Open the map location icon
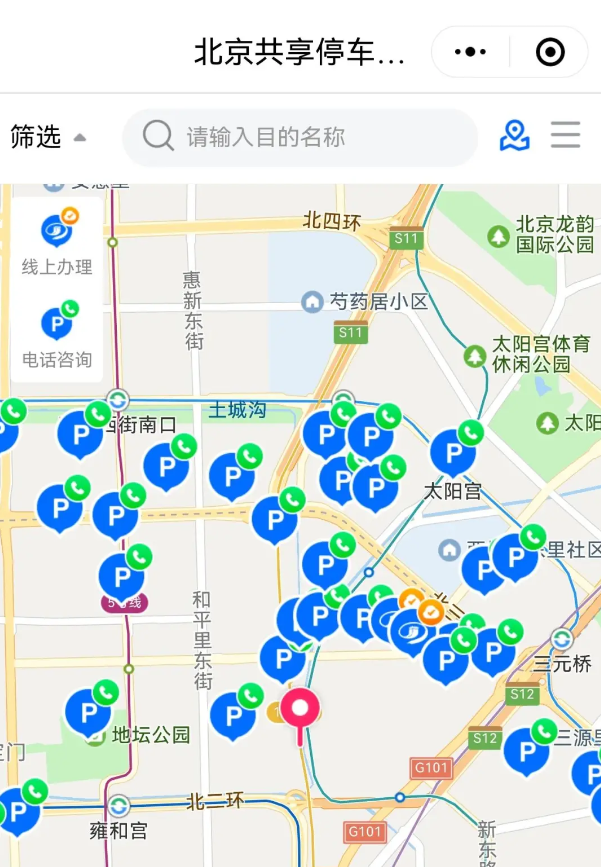The width and height of the screenshot is (601, 867). pos(515,136)
